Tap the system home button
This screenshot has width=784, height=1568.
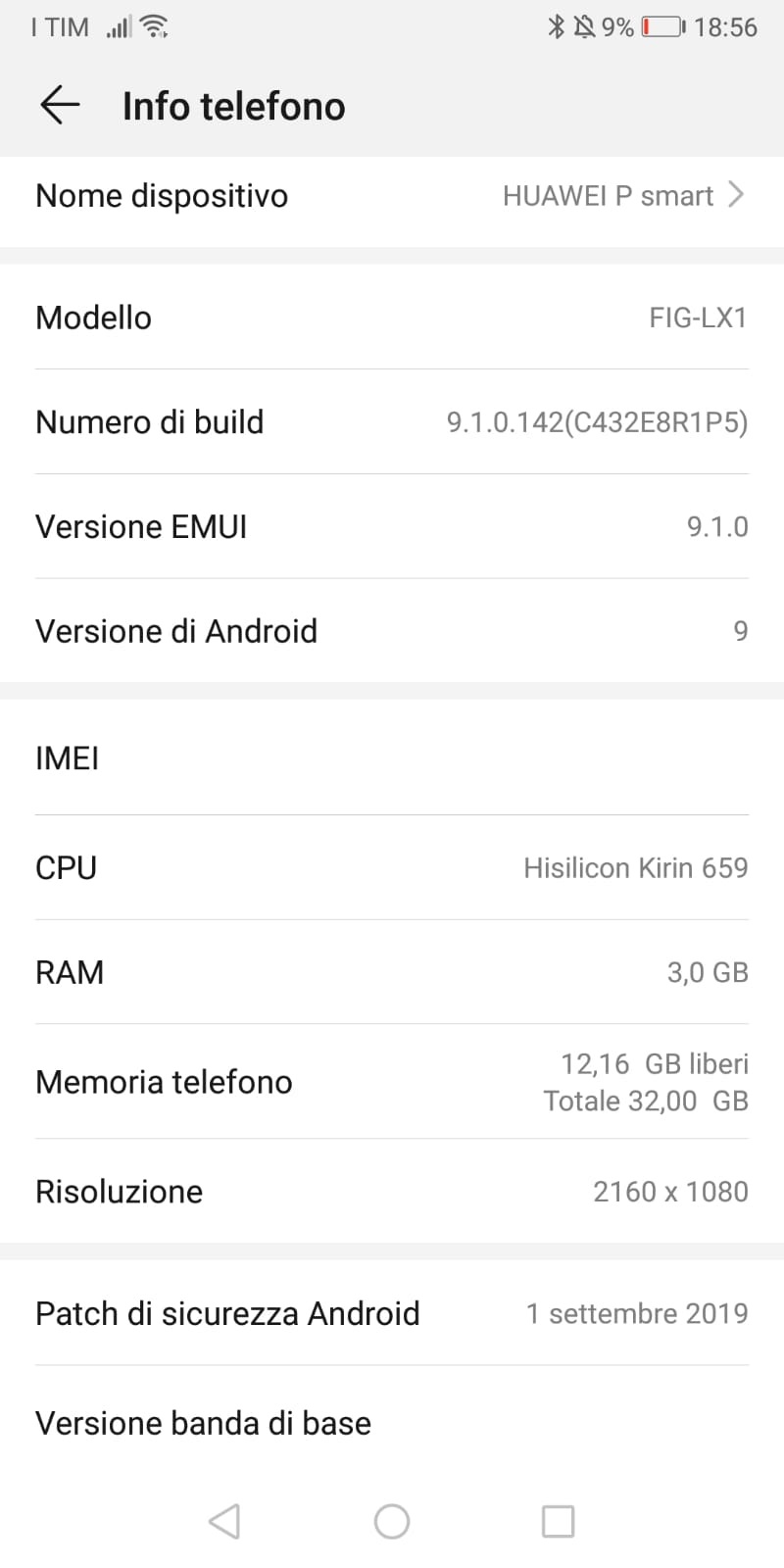click(392, 1521)
